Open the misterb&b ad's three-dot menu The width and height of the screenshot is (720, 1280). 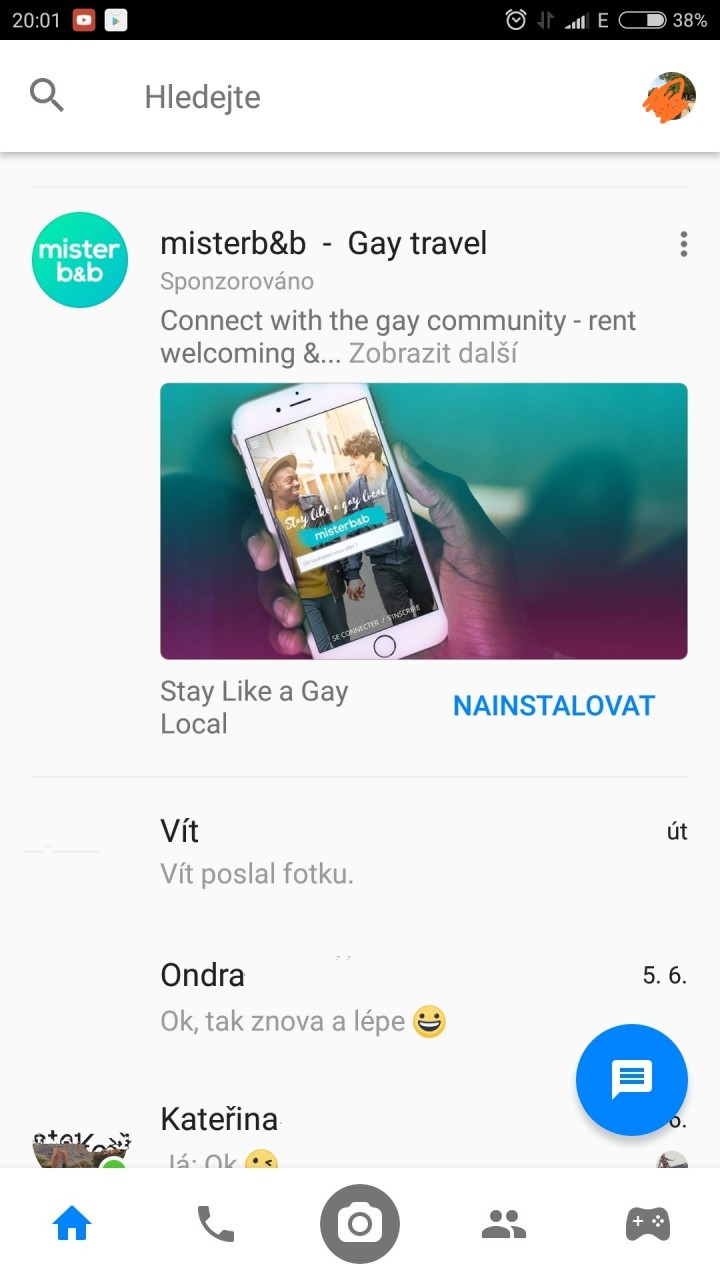683,244
